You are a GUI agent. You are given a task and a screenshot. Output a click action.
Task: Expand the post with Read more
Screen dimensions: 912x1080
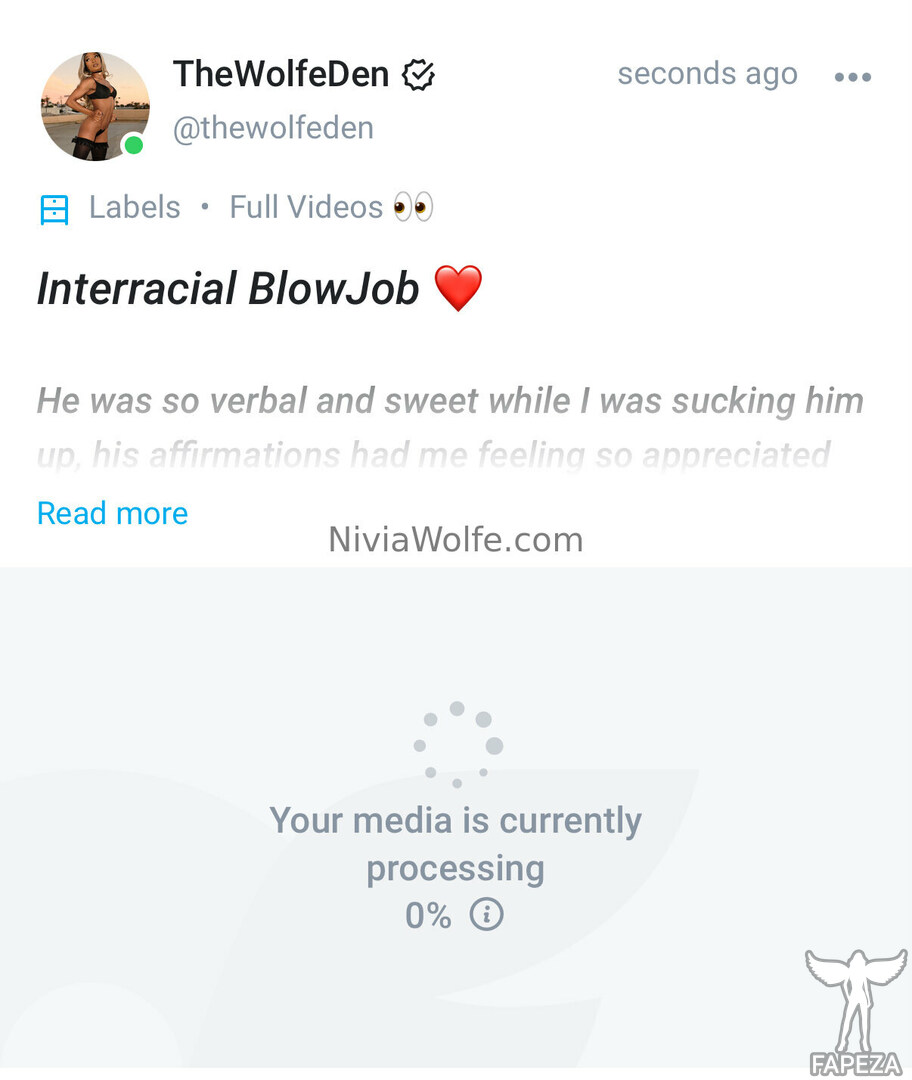coord(112,513)
